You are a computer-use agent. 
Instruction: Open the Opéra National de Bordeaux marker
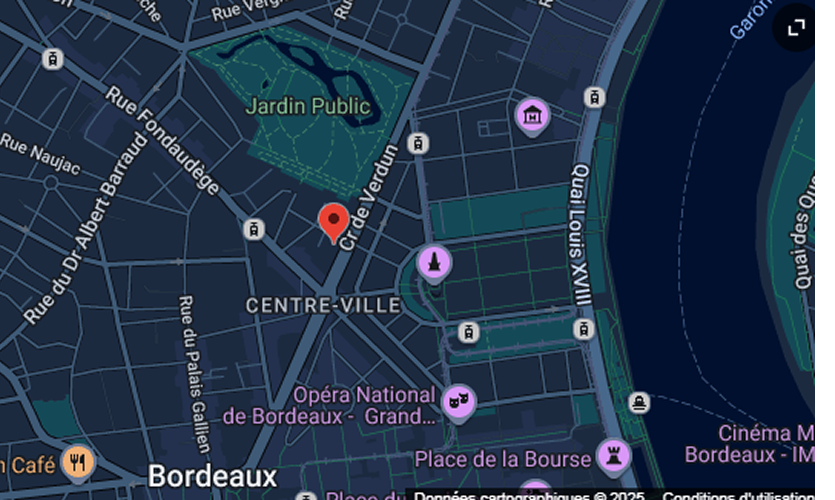[458, 402]
